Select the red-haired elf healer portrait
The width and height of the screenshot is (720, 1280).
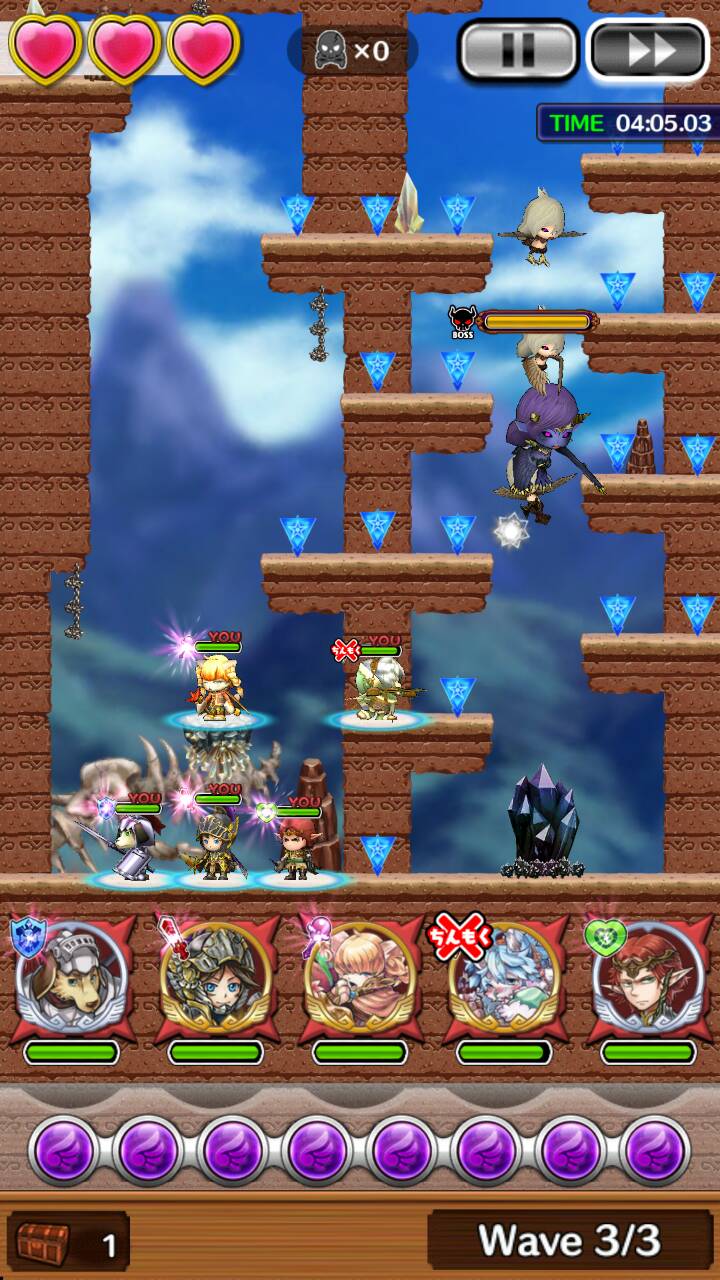click(x=648, y=980)
